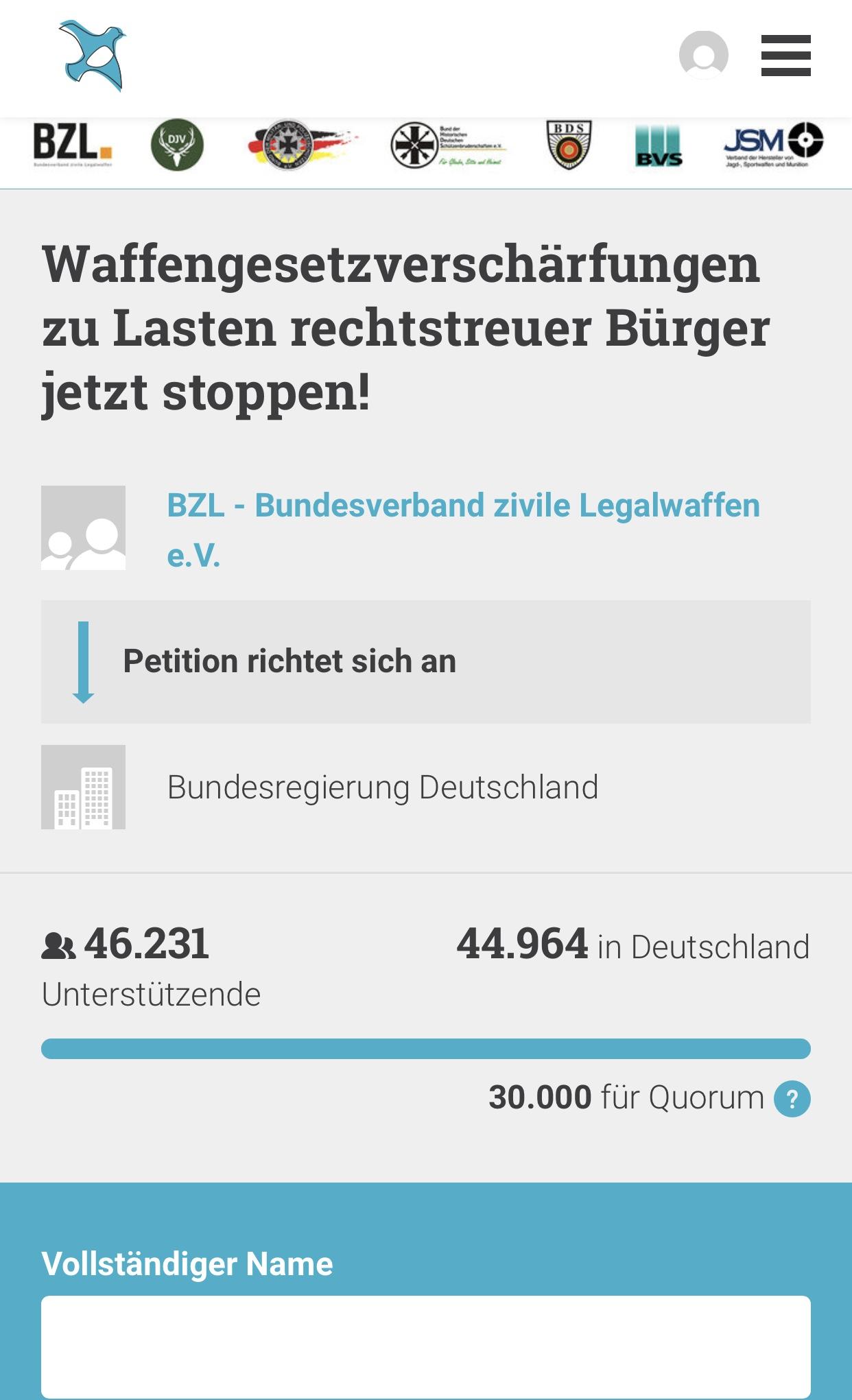Focus the Vollständiger Name field

point(426,1346)
